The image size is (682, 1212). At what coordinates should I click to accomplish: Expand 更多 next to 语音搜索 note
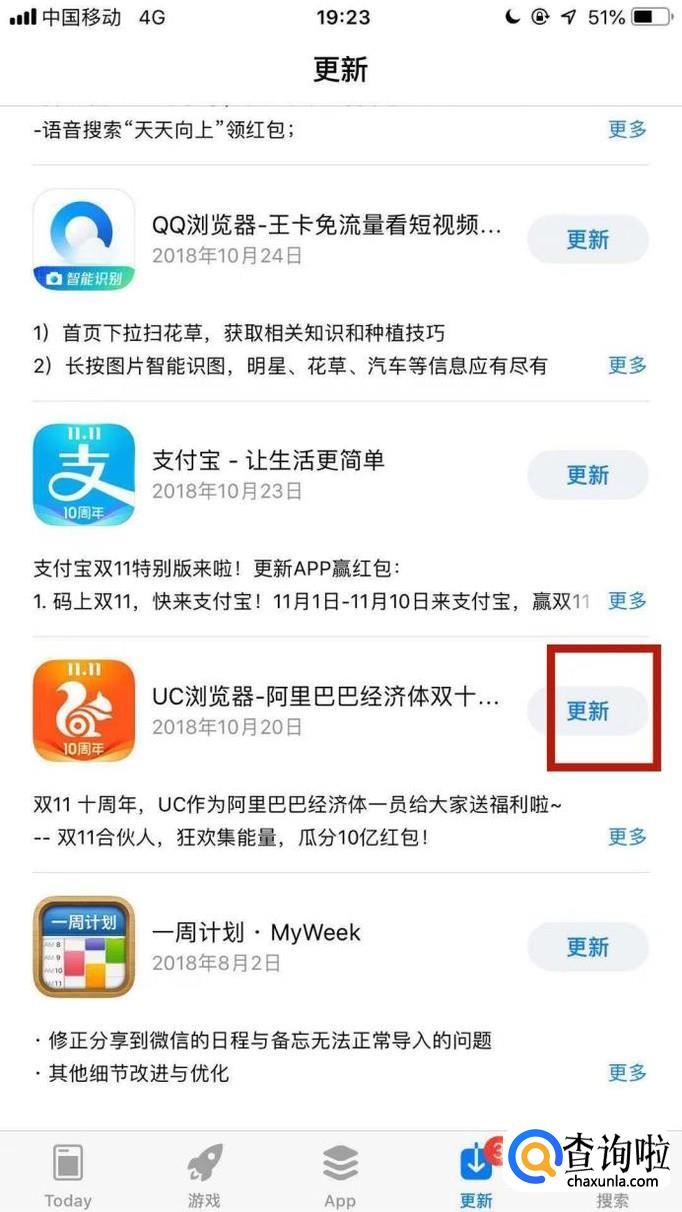pos(627,129)
